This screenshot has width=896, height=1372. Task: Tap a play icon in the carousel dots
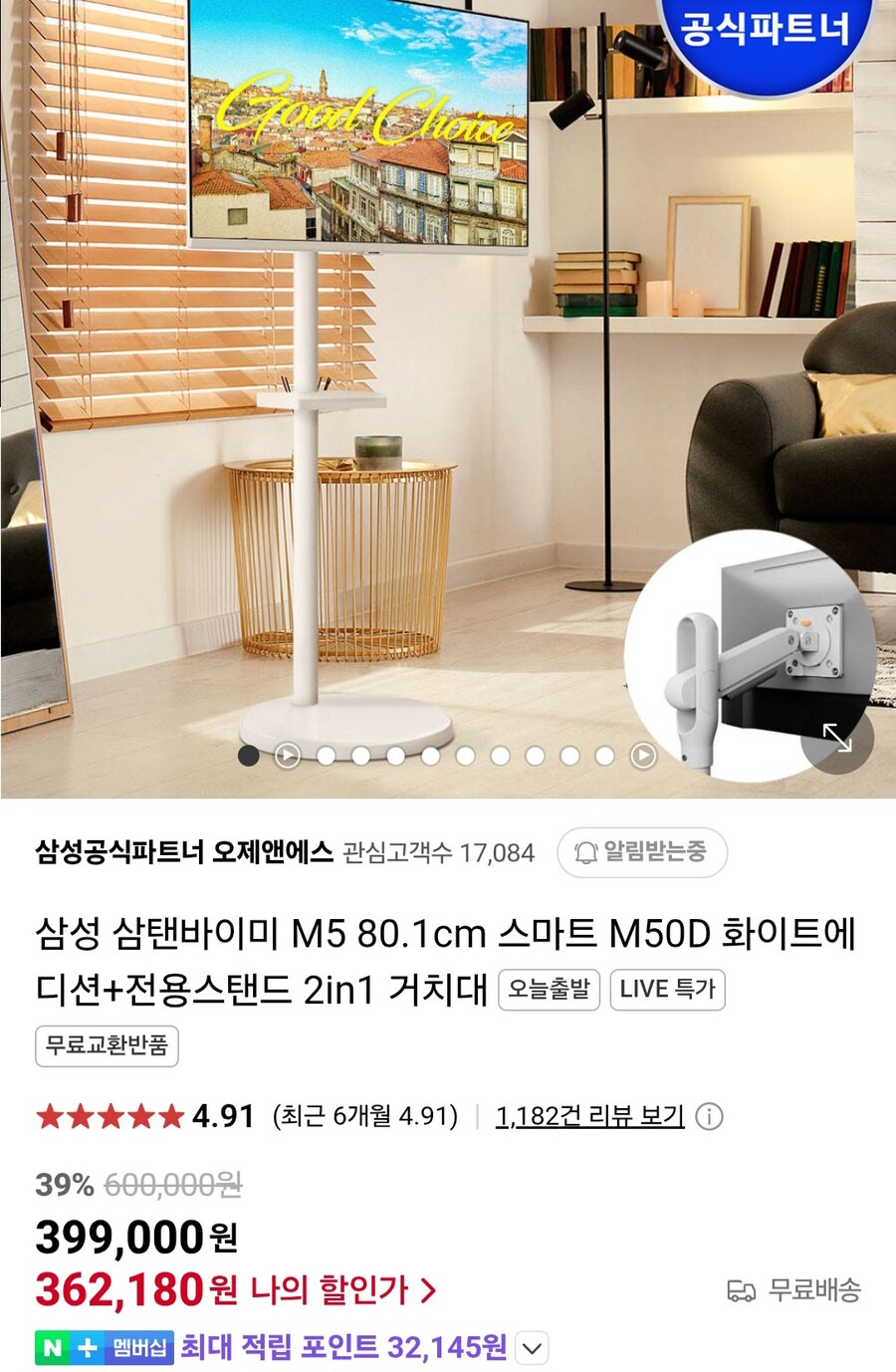286,755
